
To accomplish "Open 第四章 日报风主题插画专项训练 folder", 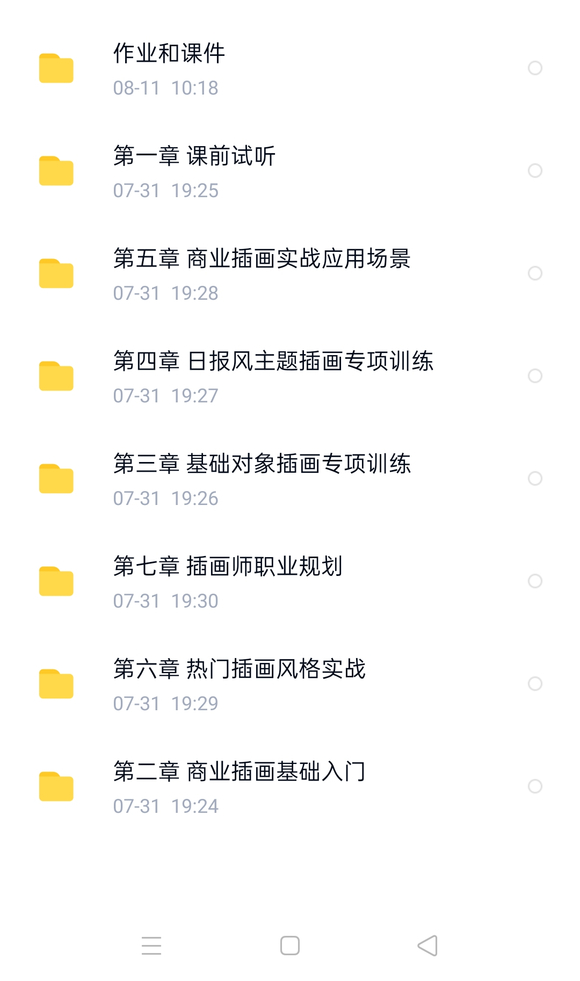I will click(x=290, y=376).
